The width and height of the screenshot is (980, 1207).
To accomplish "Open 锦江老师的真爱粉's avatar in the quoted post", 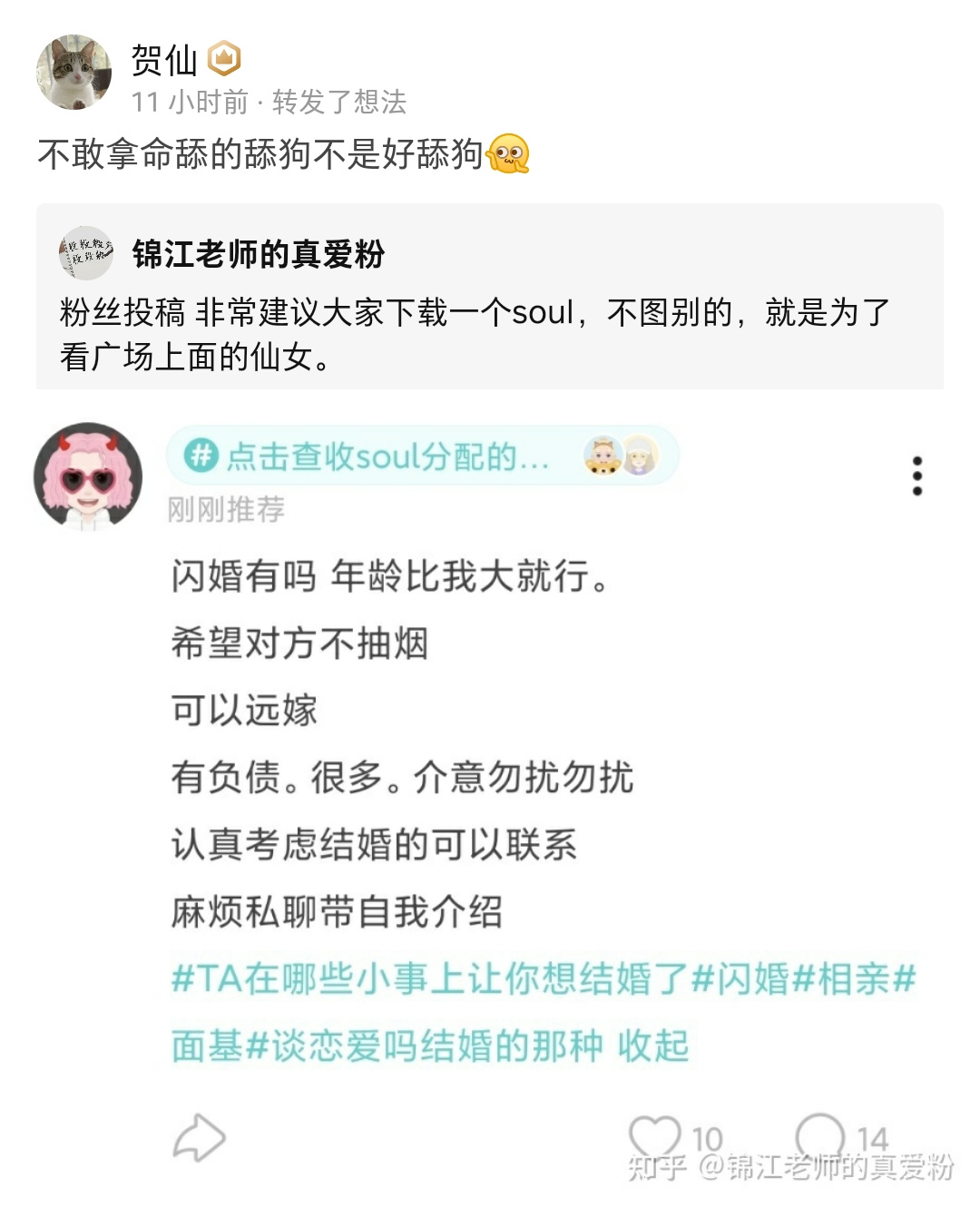I will [x=85, y=253].
